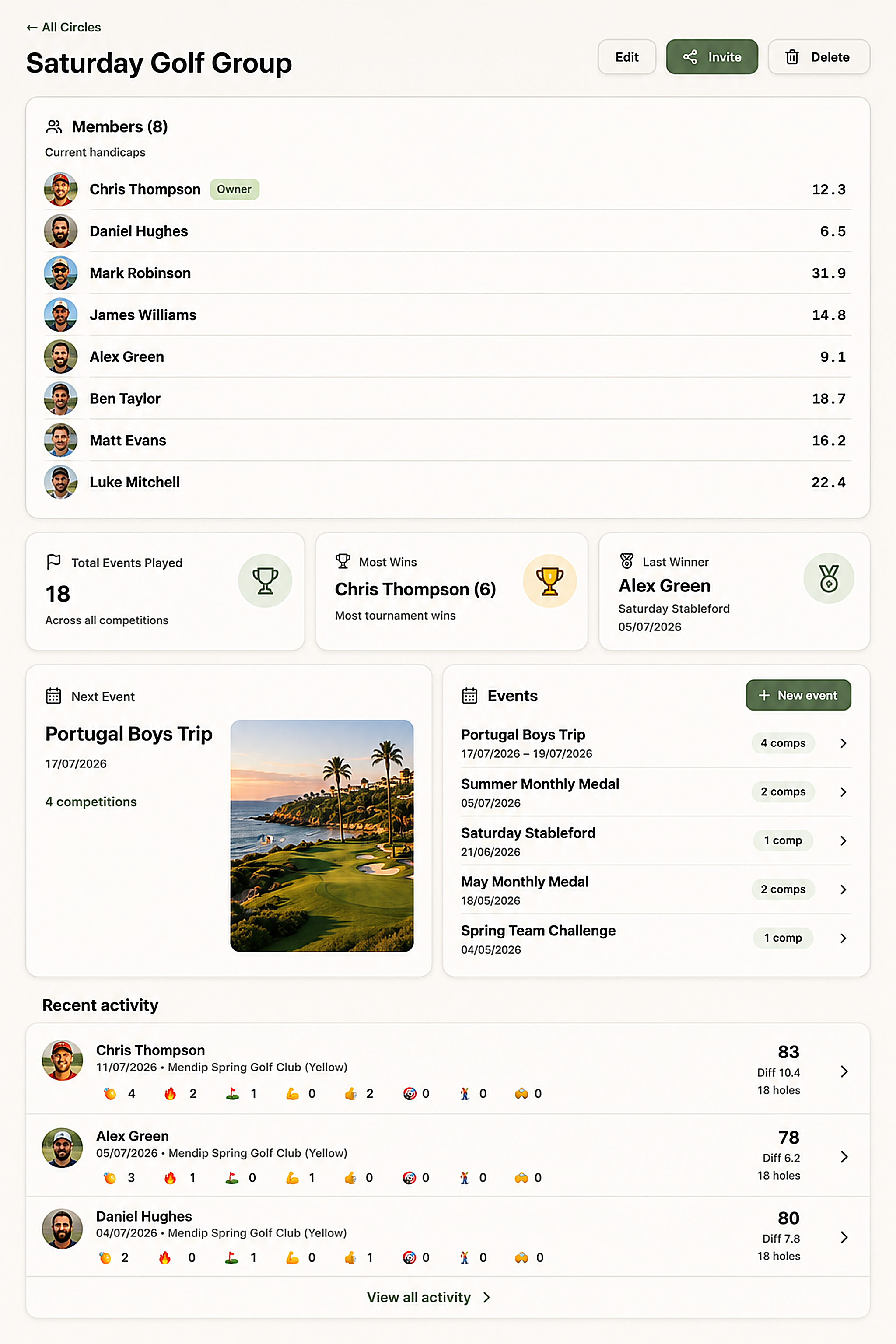Open Daniel Hughes in the members list
896x1344 pixels.
(x=448, y=231)
